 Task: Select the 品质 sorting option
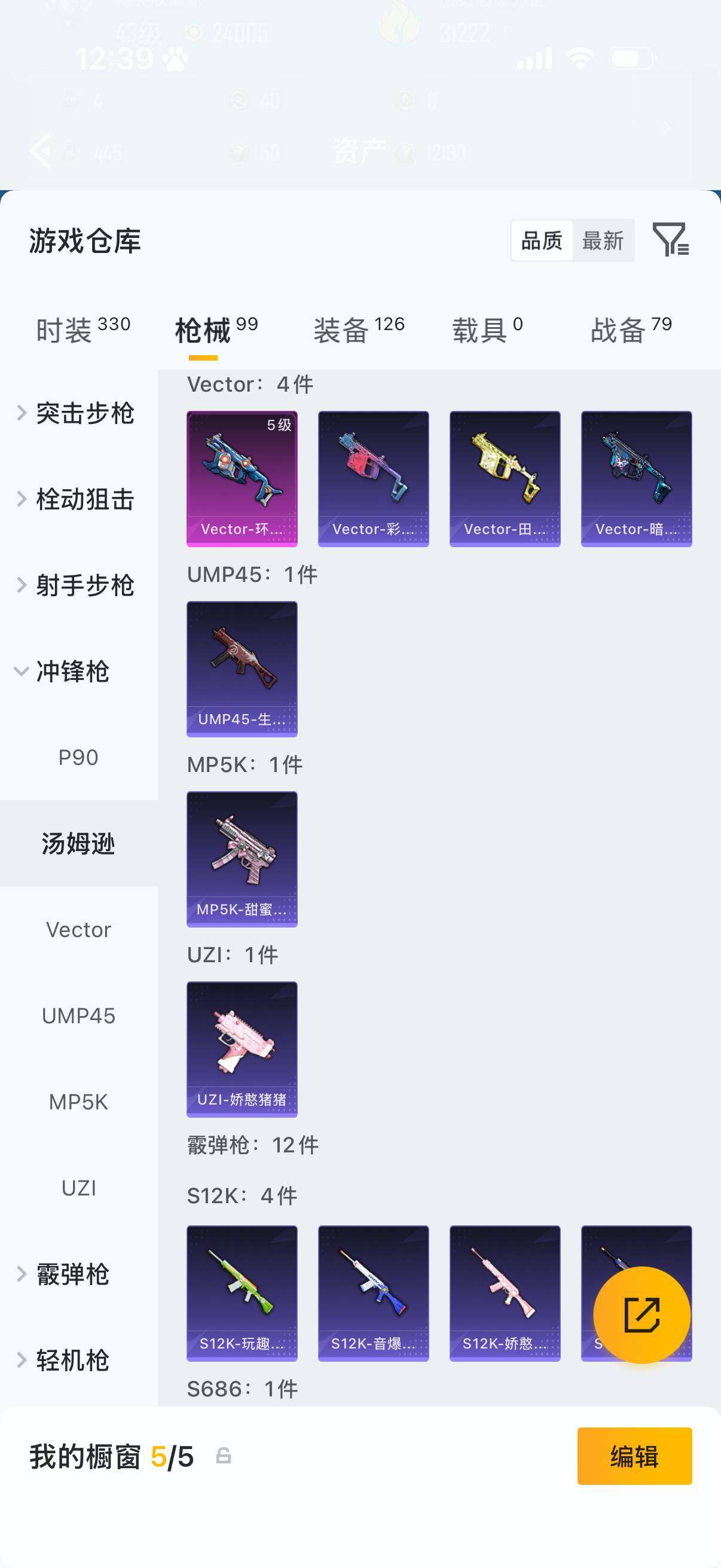[540, 240]
